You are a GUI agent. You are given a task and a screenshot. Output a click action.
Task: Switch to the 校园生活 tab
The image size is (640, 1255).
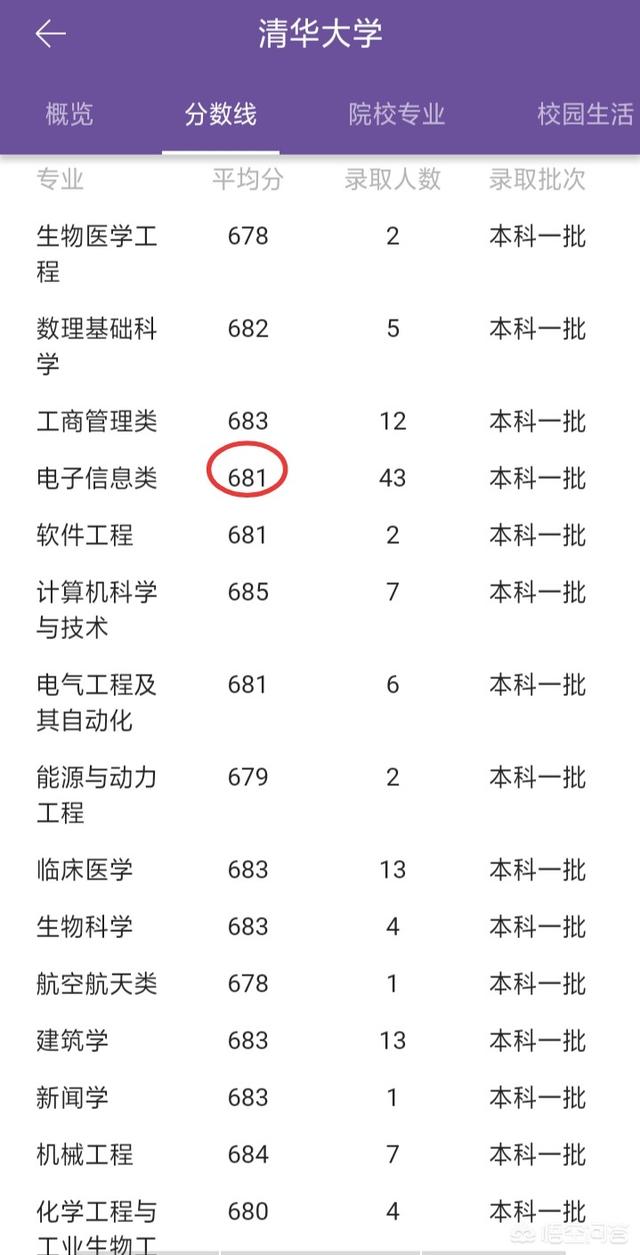(x=586, y=114)
